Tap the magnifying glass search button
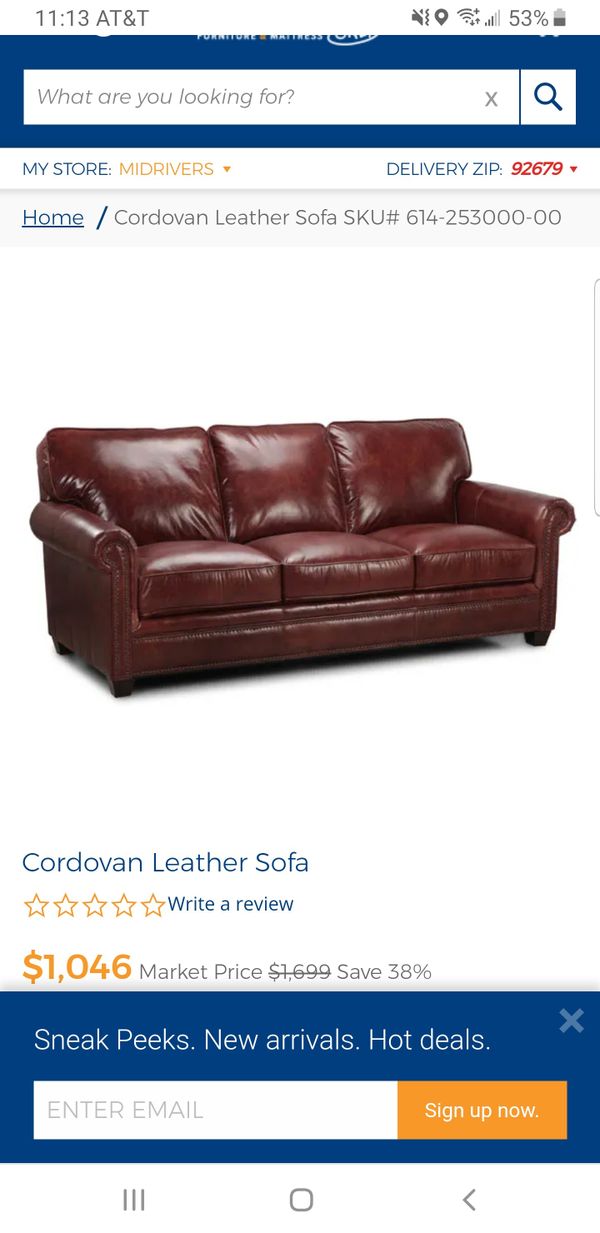 [x=548, y=97]
